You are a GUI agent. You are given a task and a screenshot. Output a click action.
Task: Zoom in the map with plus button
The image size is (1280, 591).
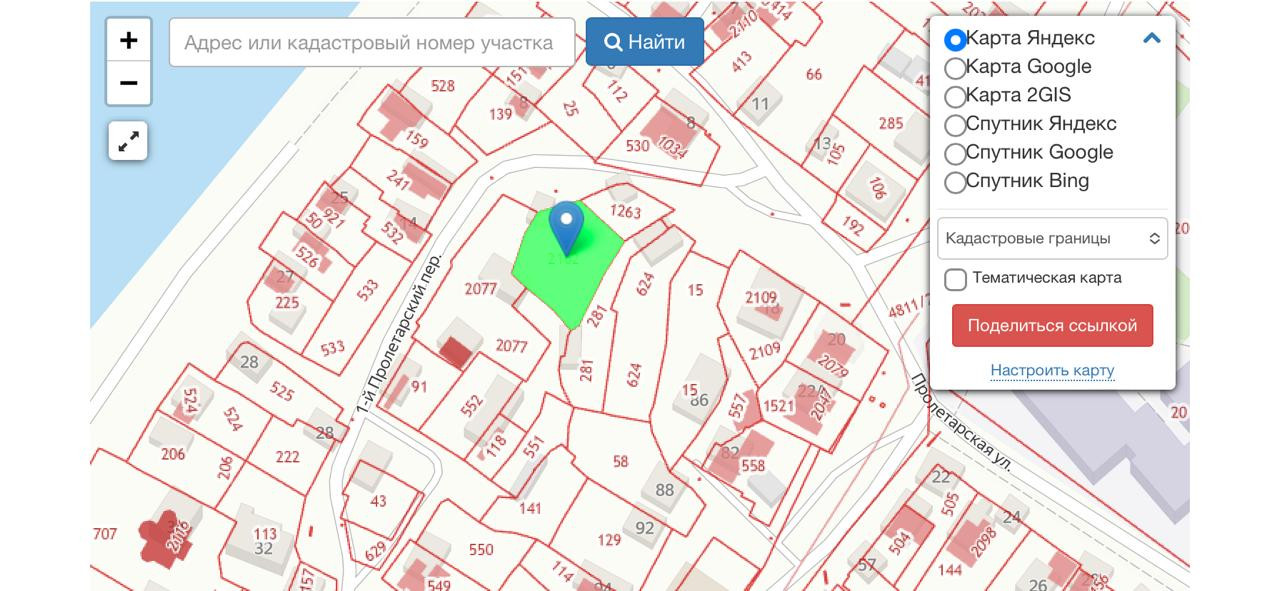(x=129, y=40)
